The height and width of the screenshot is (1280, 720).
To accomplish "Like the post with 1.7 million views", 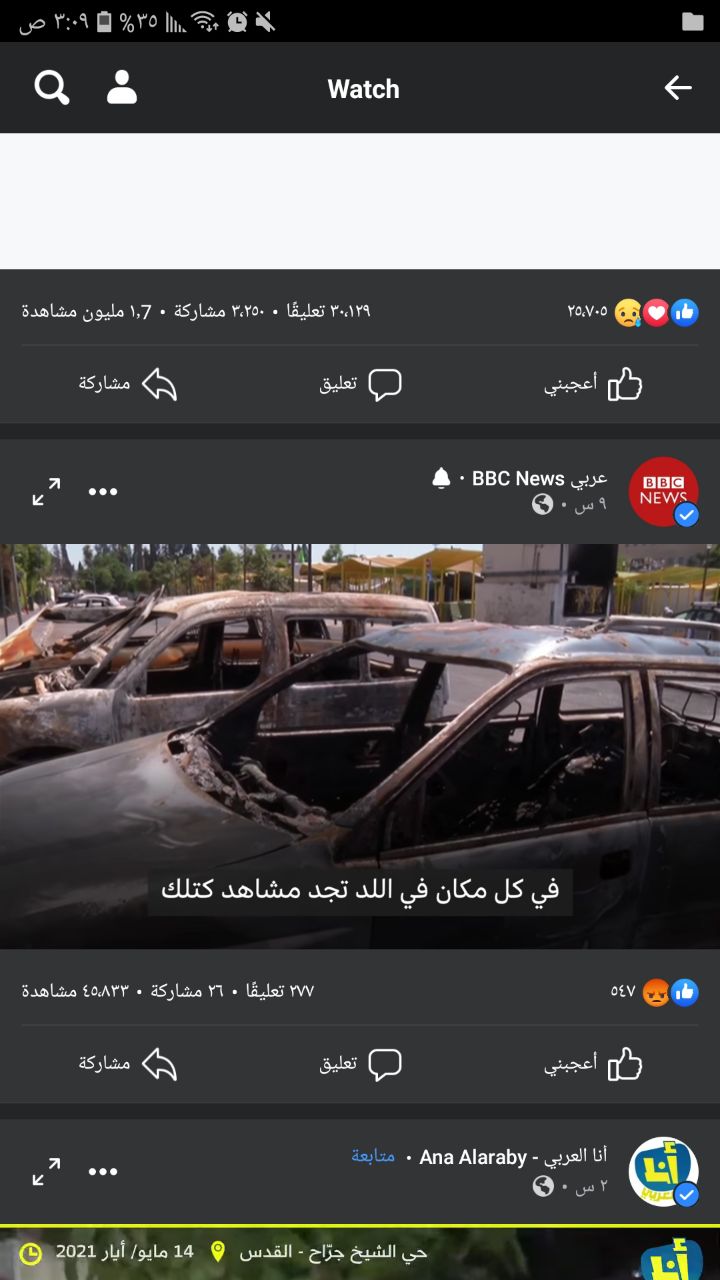I will click(593, 384).
